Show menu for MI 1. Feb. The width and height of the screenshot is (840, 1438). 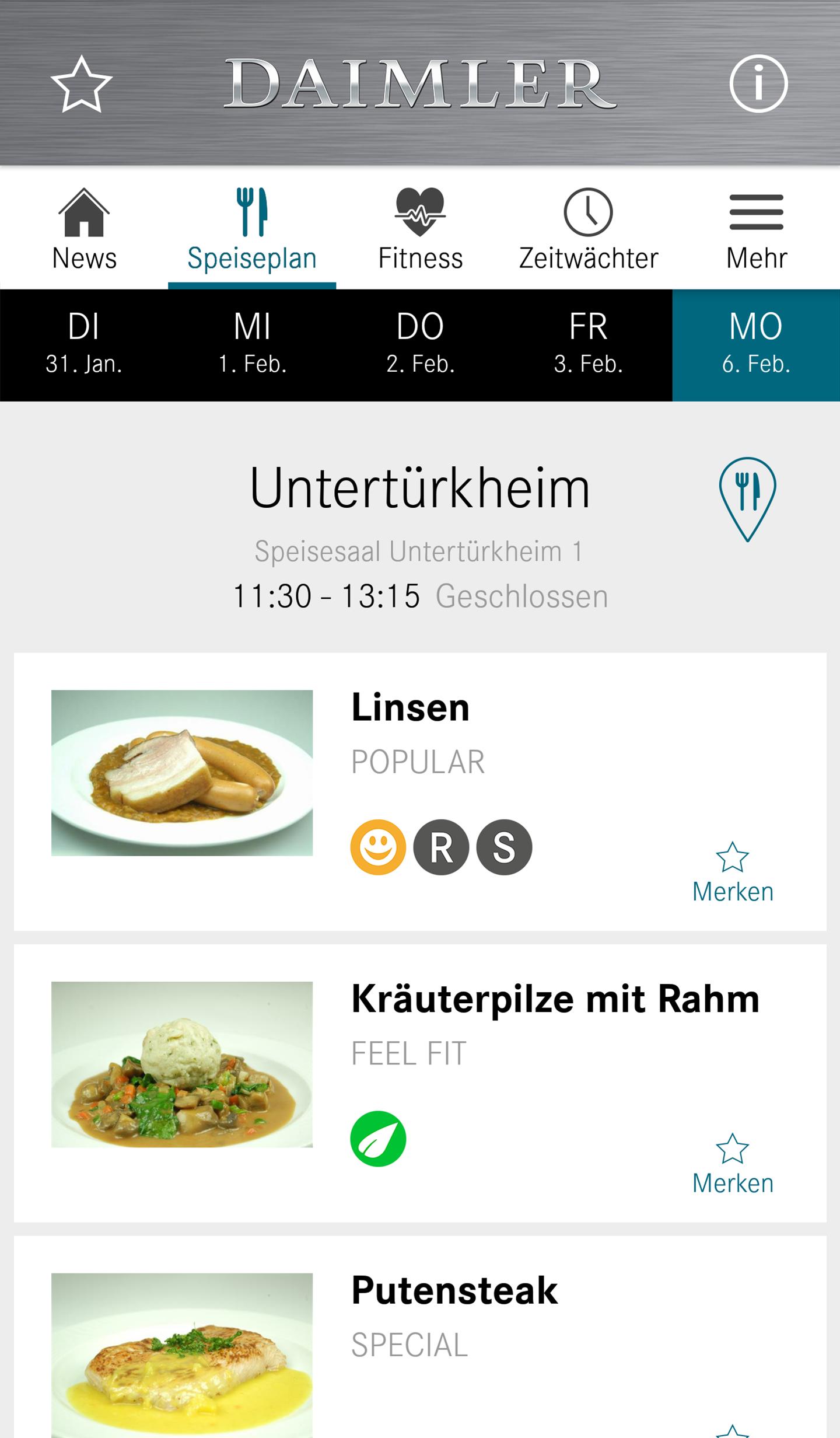click(x=252, y=344)
